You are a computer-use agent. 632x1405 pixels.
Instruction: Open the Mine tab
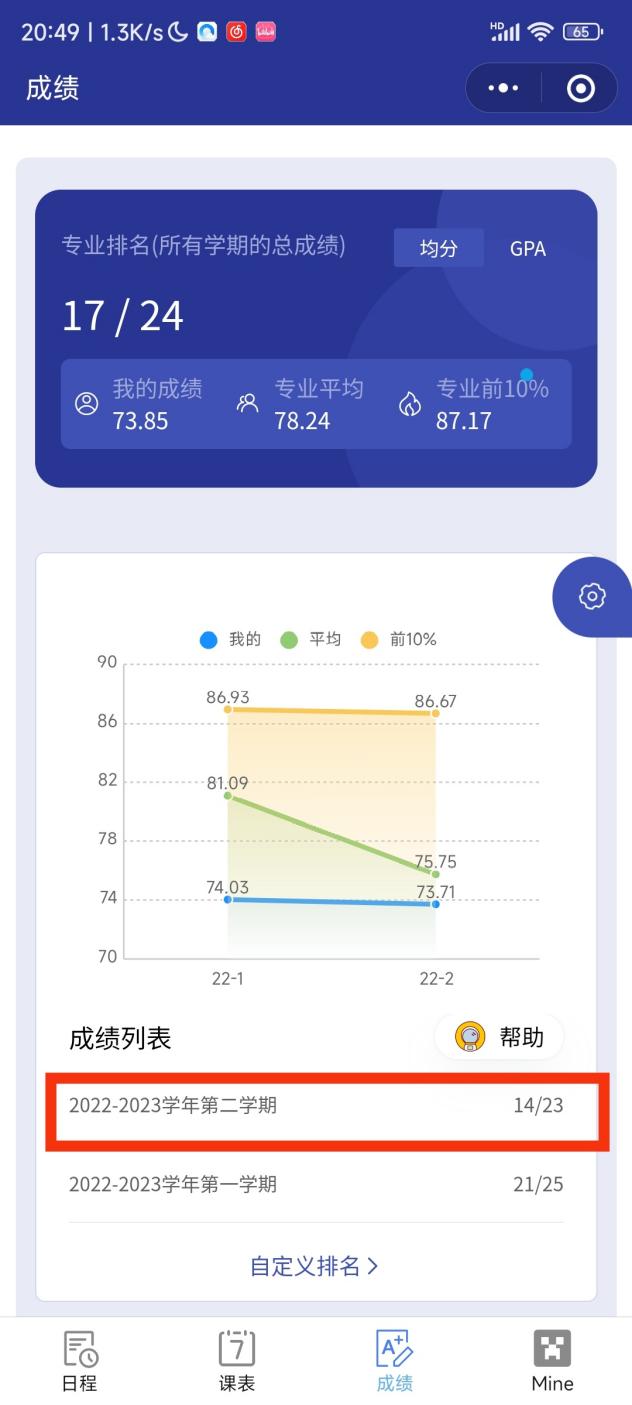tap(552, 1361)
